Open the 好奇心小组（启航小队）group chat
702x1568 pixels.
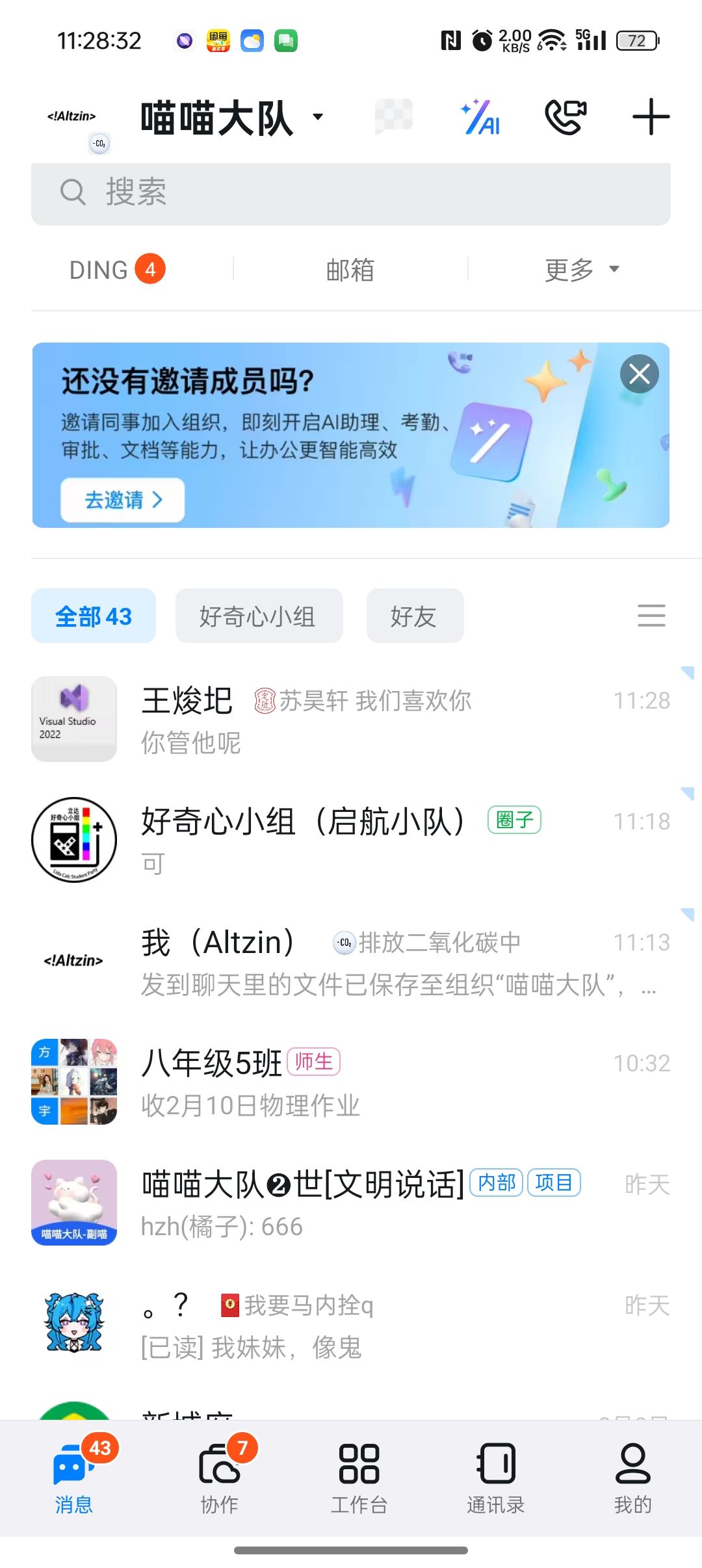(351, 841)
